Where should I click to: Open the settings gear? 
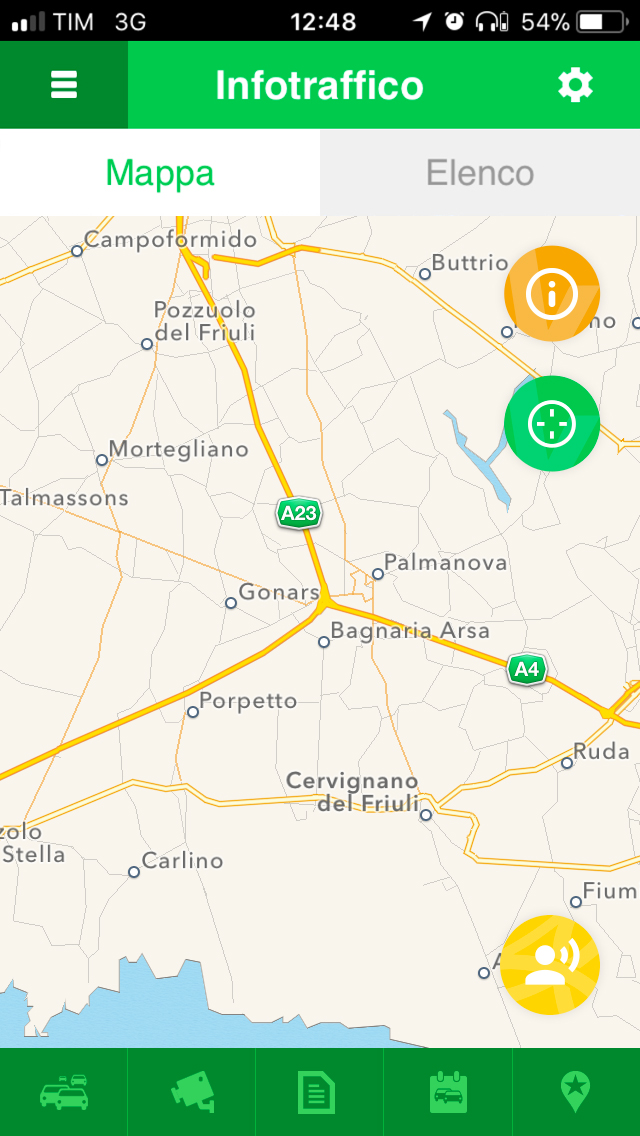575,85
